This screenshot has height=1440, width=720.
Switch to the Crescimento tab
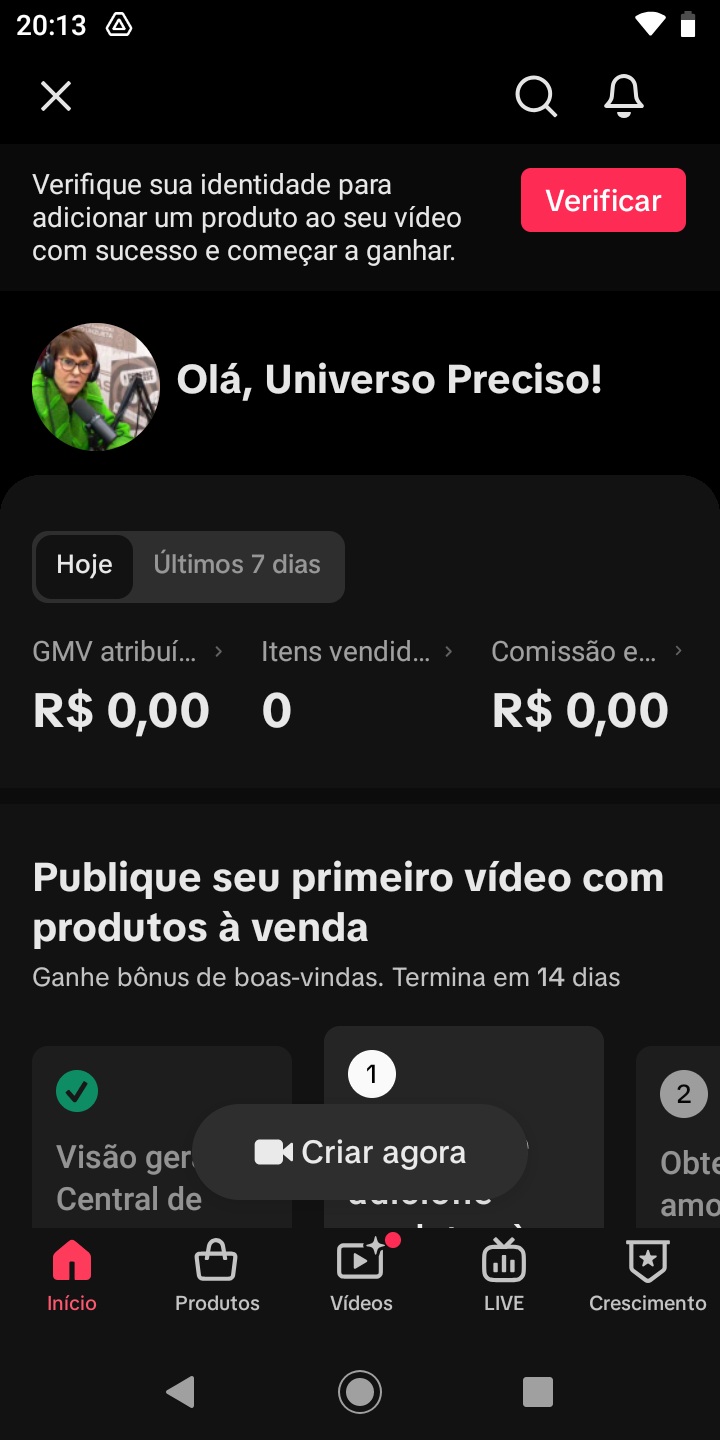(x=647, y=1275)
